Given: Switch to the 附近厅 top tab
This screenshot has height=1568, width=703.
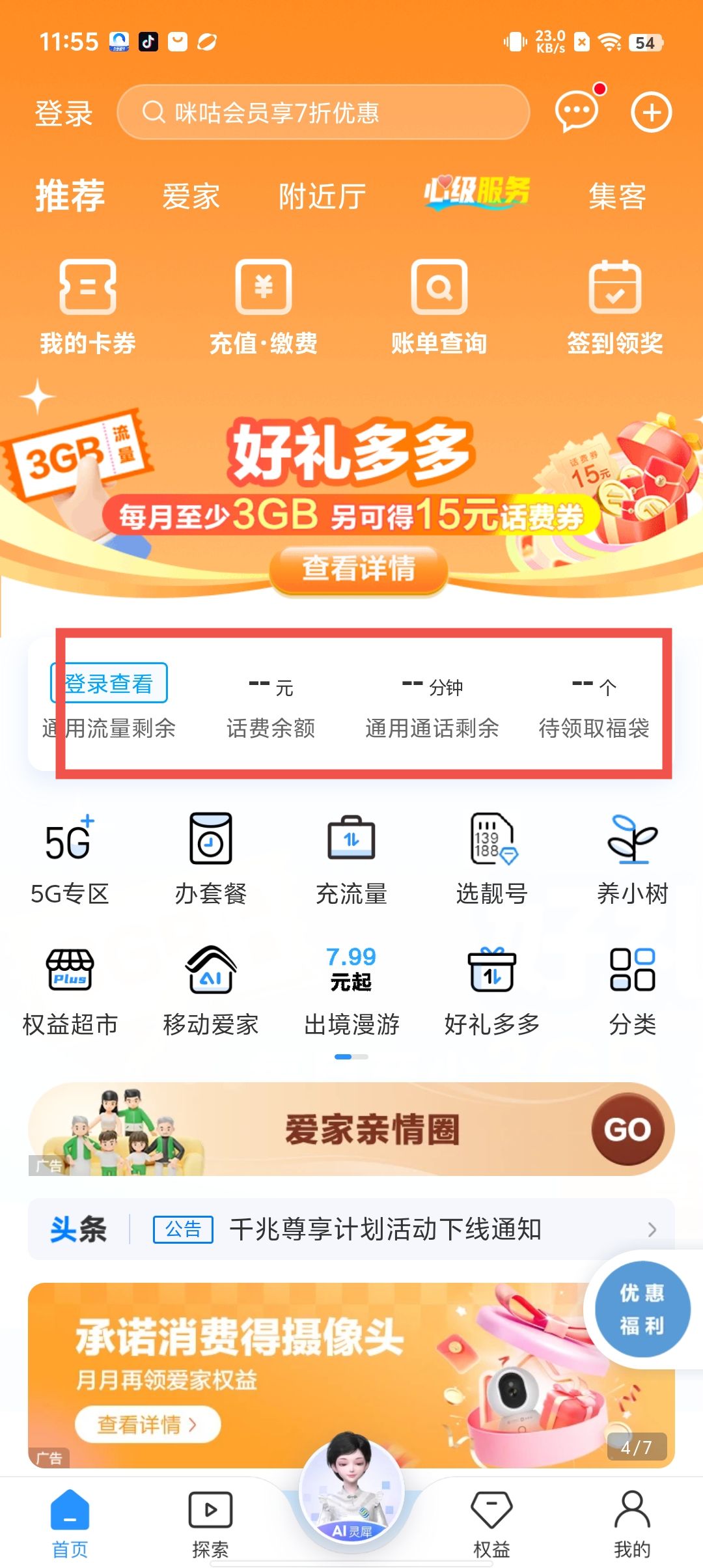Looking at the screenshot, I should coord(322,196).
